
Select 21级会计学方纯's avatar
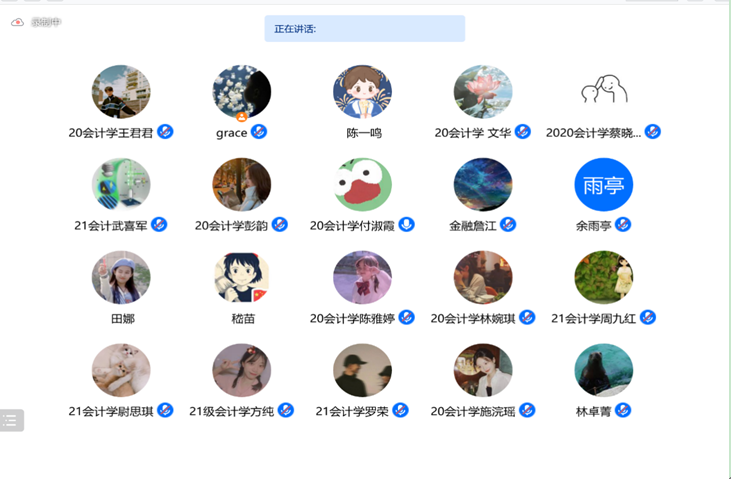(x=242, y=370)
